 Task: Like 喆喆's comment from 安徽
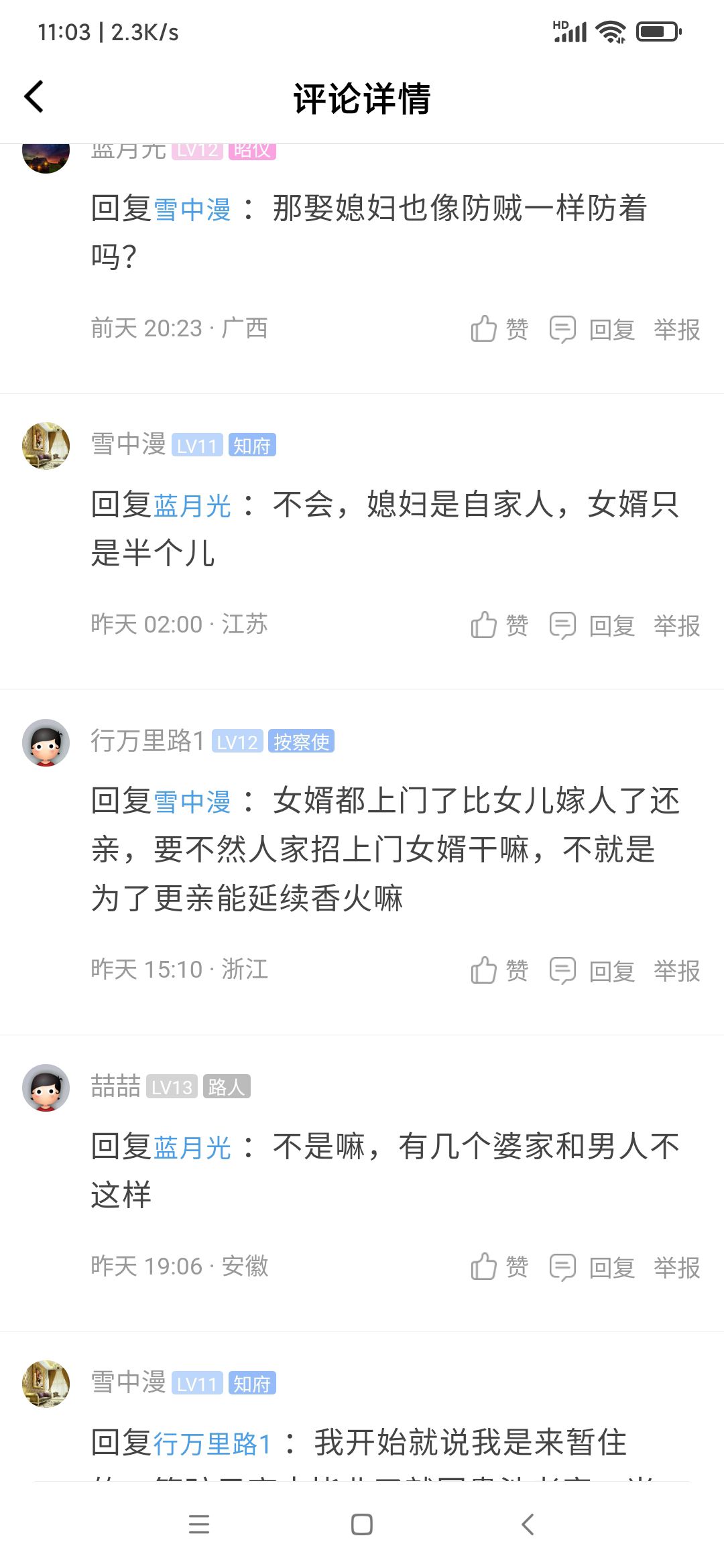(499, 1267)
